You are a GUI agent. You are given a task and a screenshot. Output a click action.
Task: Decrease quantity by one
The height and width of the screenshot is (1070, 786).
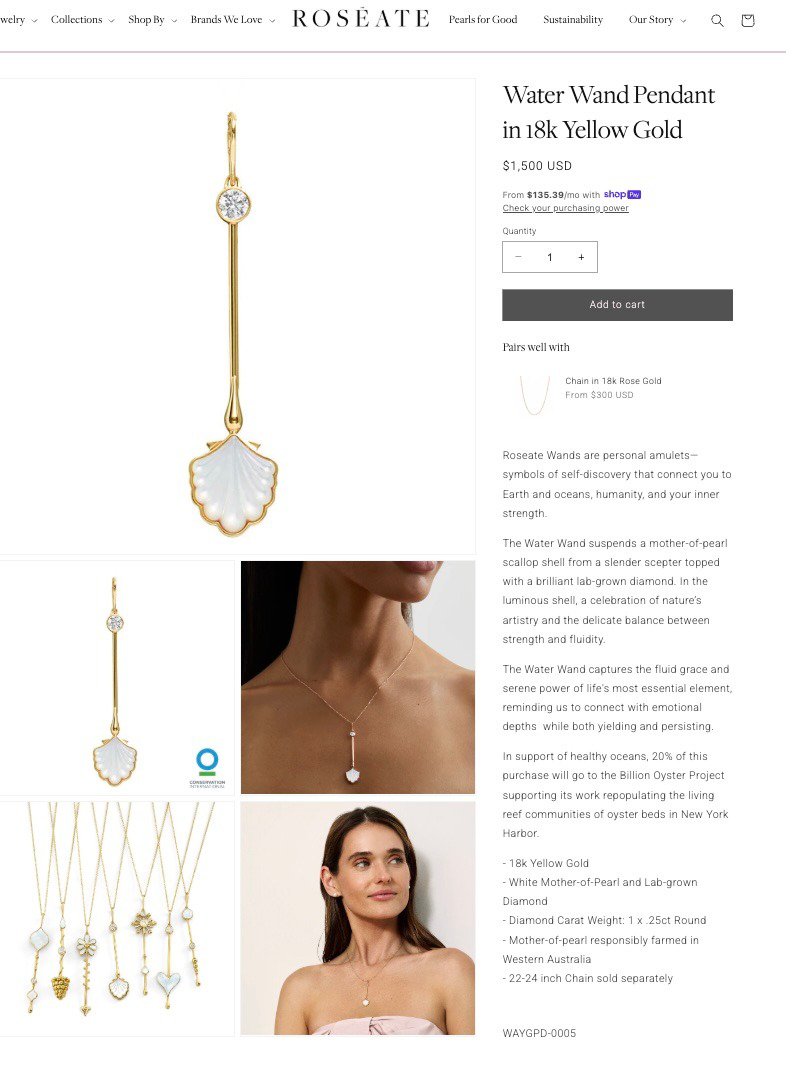[x=518, y=257]
